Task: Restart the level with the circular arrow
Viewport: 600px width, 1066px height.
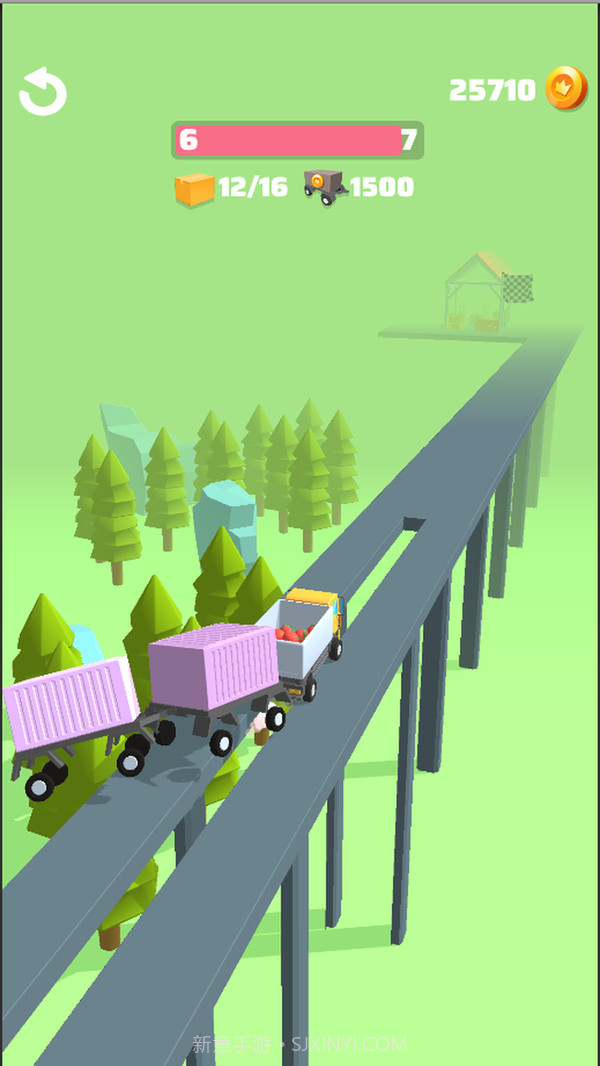Action: tap(43, 92)
